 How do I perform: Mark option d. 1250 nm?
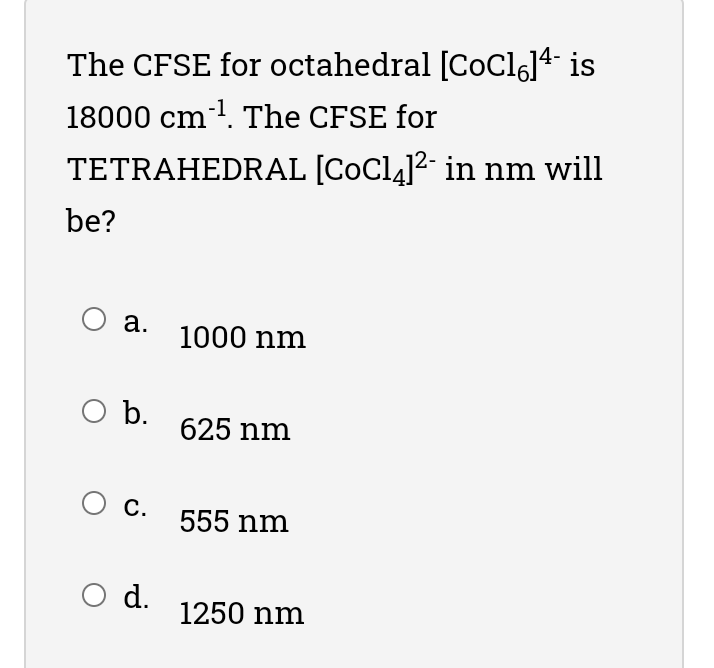click(x=94, y=596)
